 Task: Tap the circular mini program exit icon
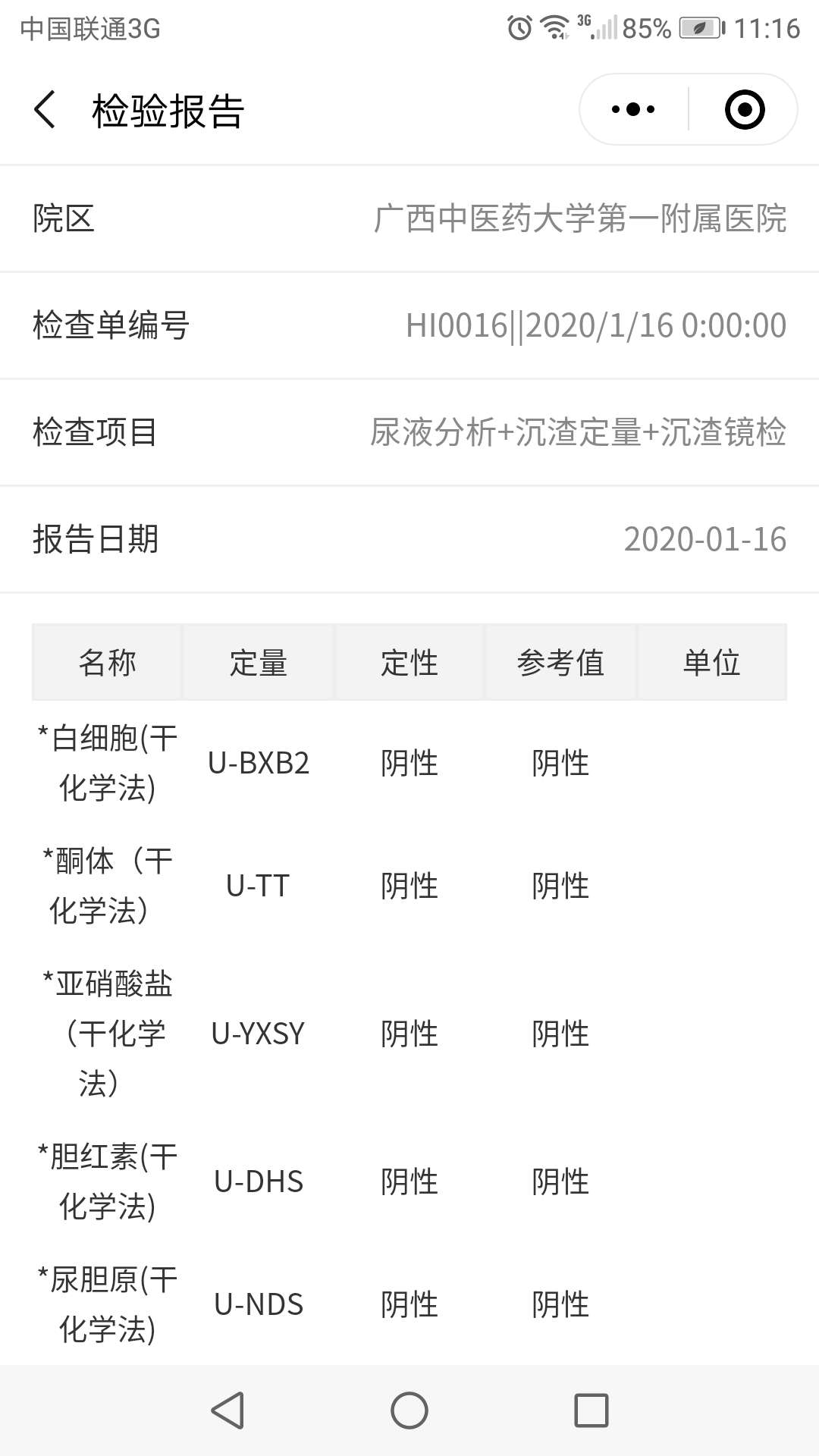coord(745,108)
